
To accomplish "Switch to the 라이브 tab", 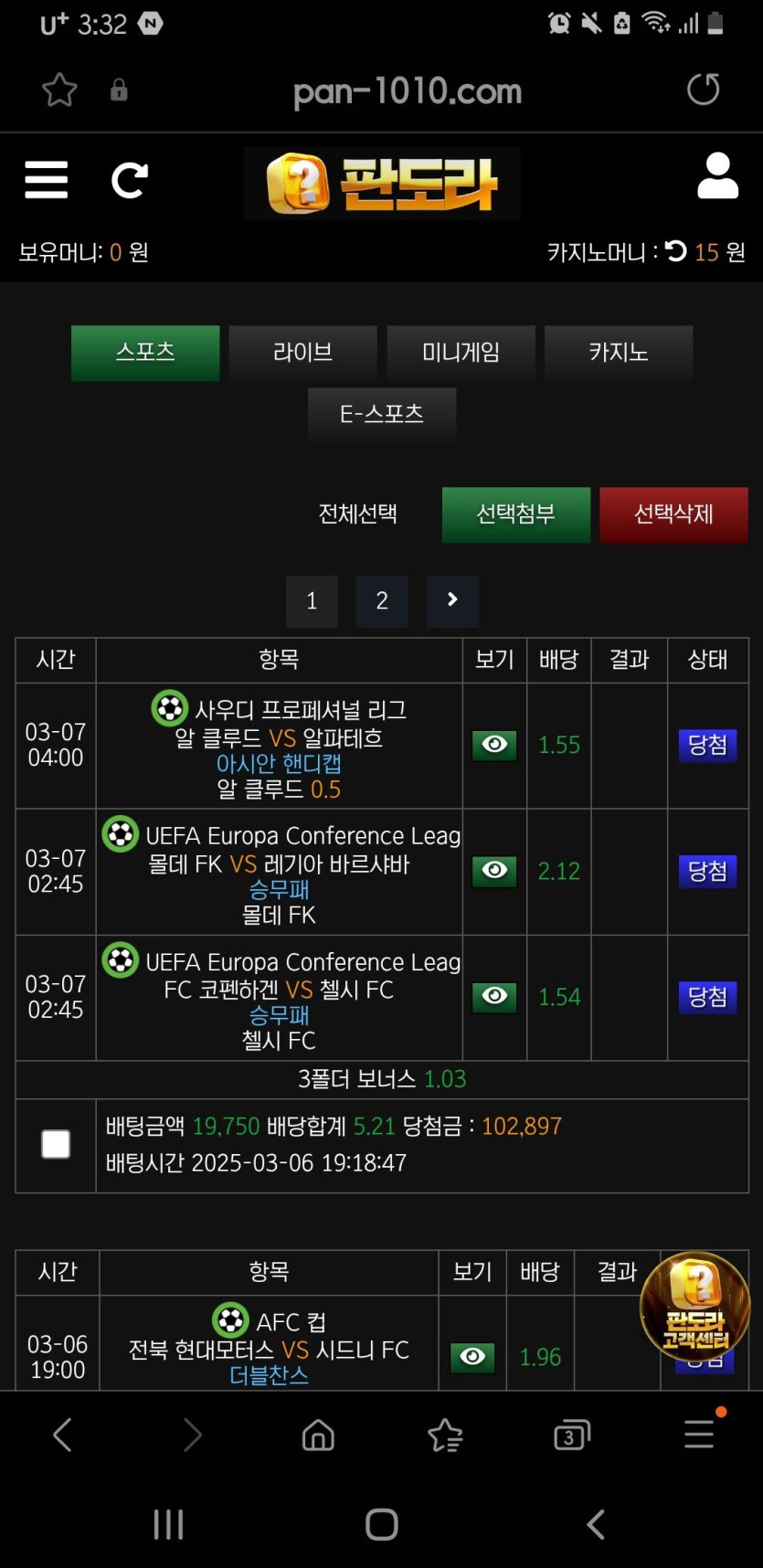I will click(x=302, y=353).
